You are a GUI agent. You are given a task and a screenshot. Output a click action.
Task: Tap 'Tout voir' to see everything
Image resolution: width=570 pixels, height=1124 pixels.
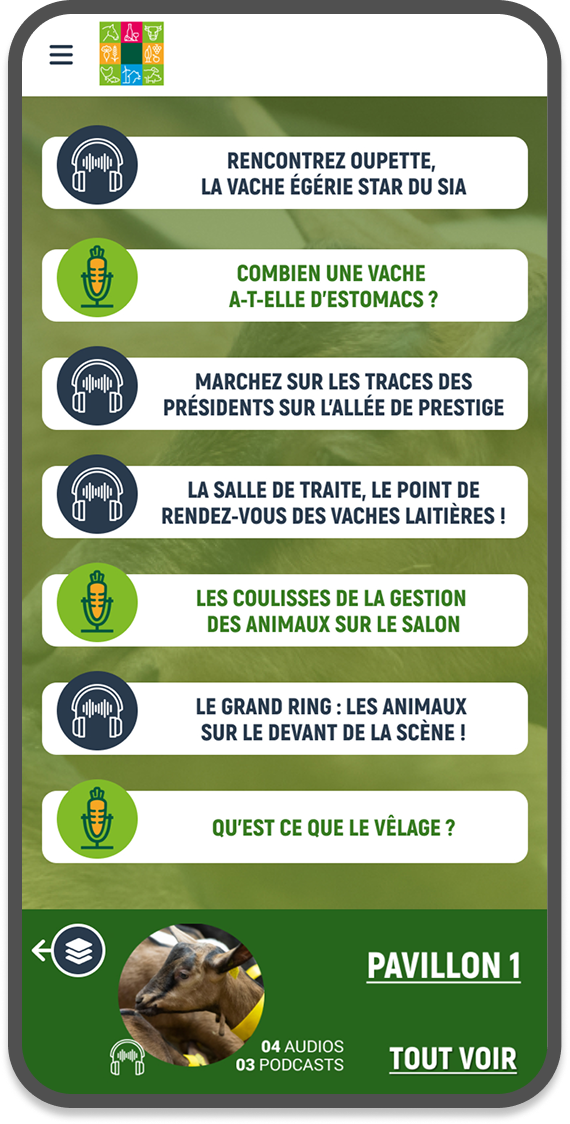coord(453,1059)
